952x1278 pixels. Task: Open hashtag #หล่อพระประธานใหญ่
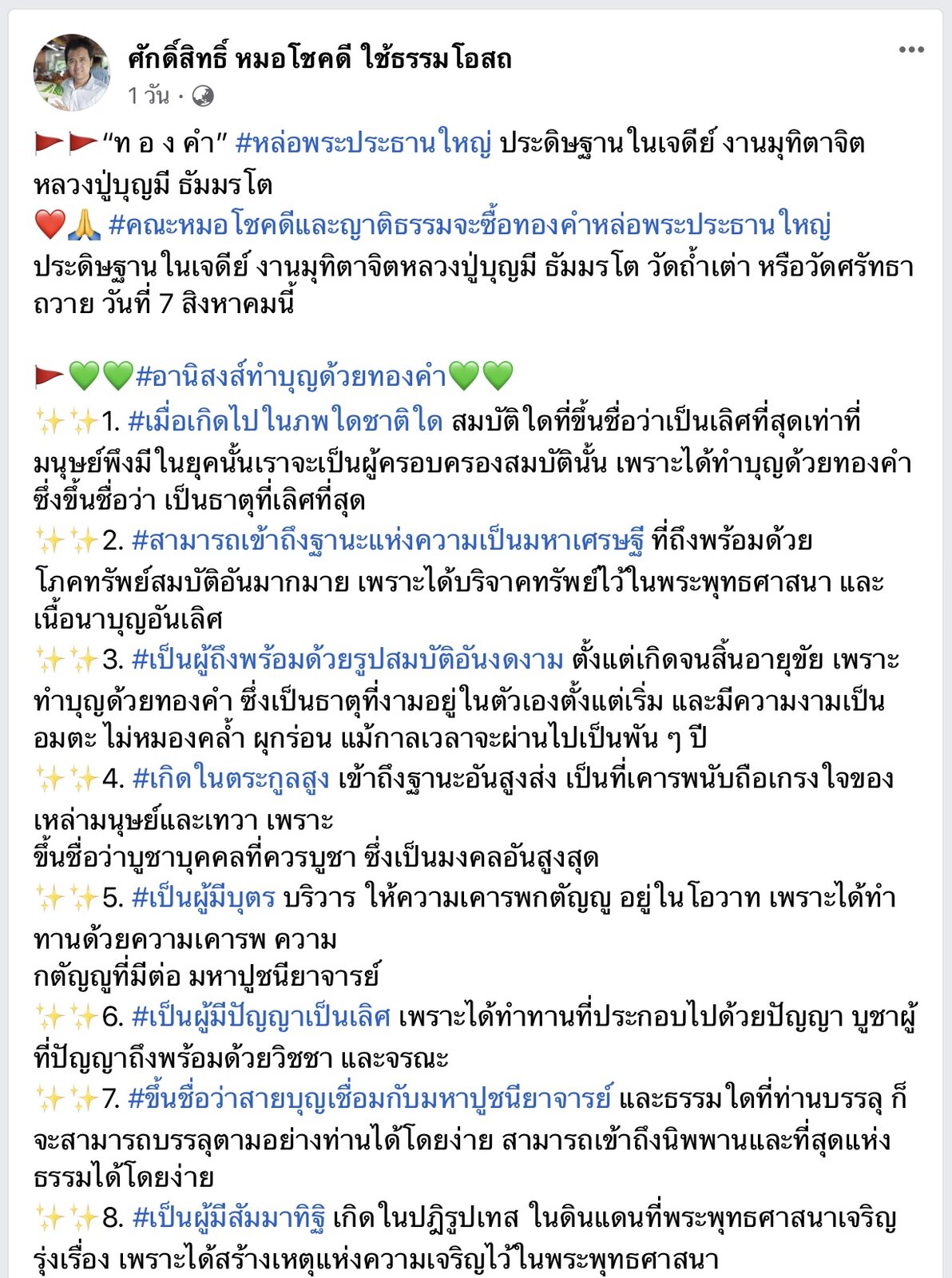click(363, 144)
